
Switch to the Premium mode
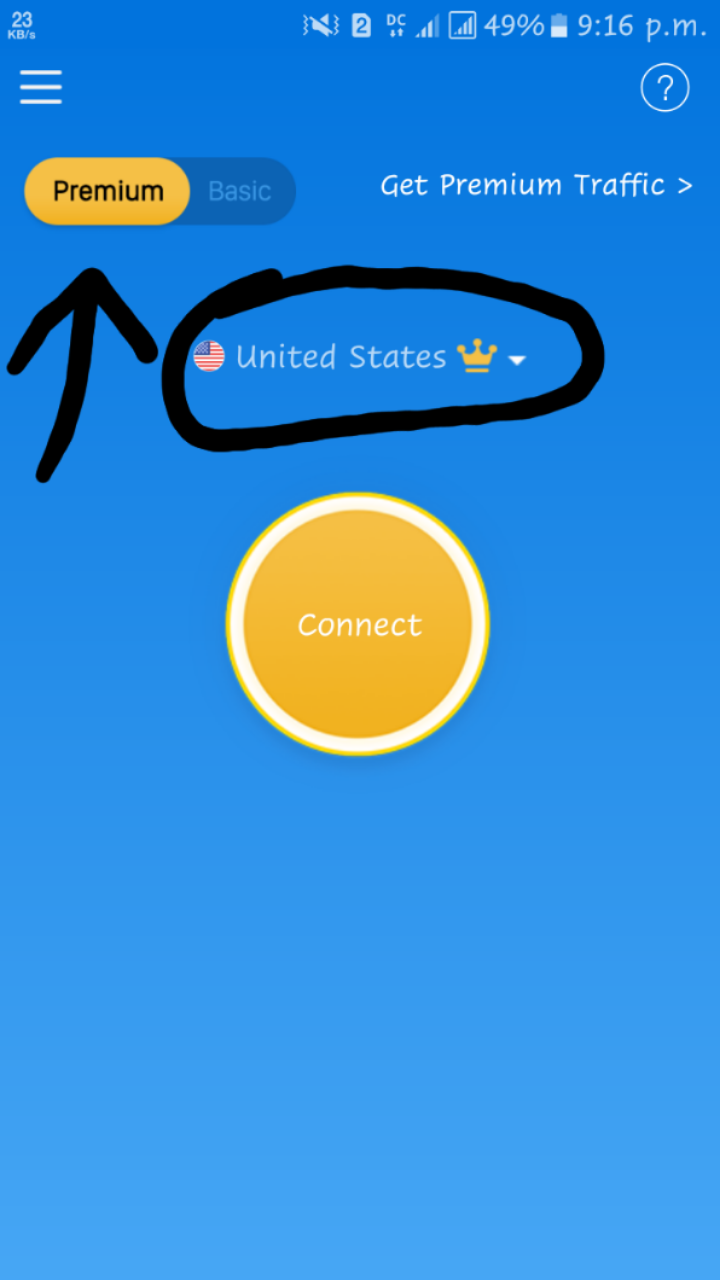[x=108, y=191]
